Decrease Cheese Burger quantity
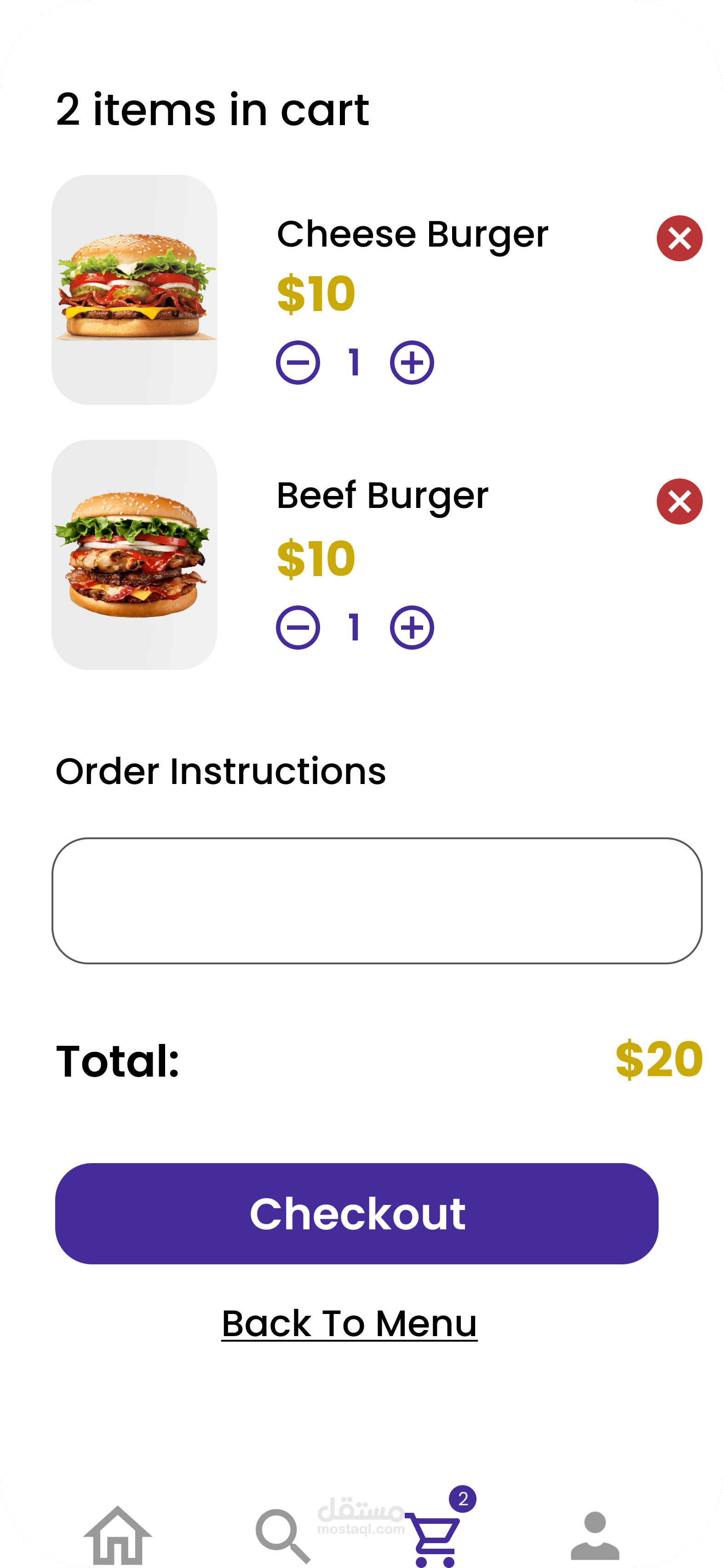 pyautogui.click(x=298, y=363)
